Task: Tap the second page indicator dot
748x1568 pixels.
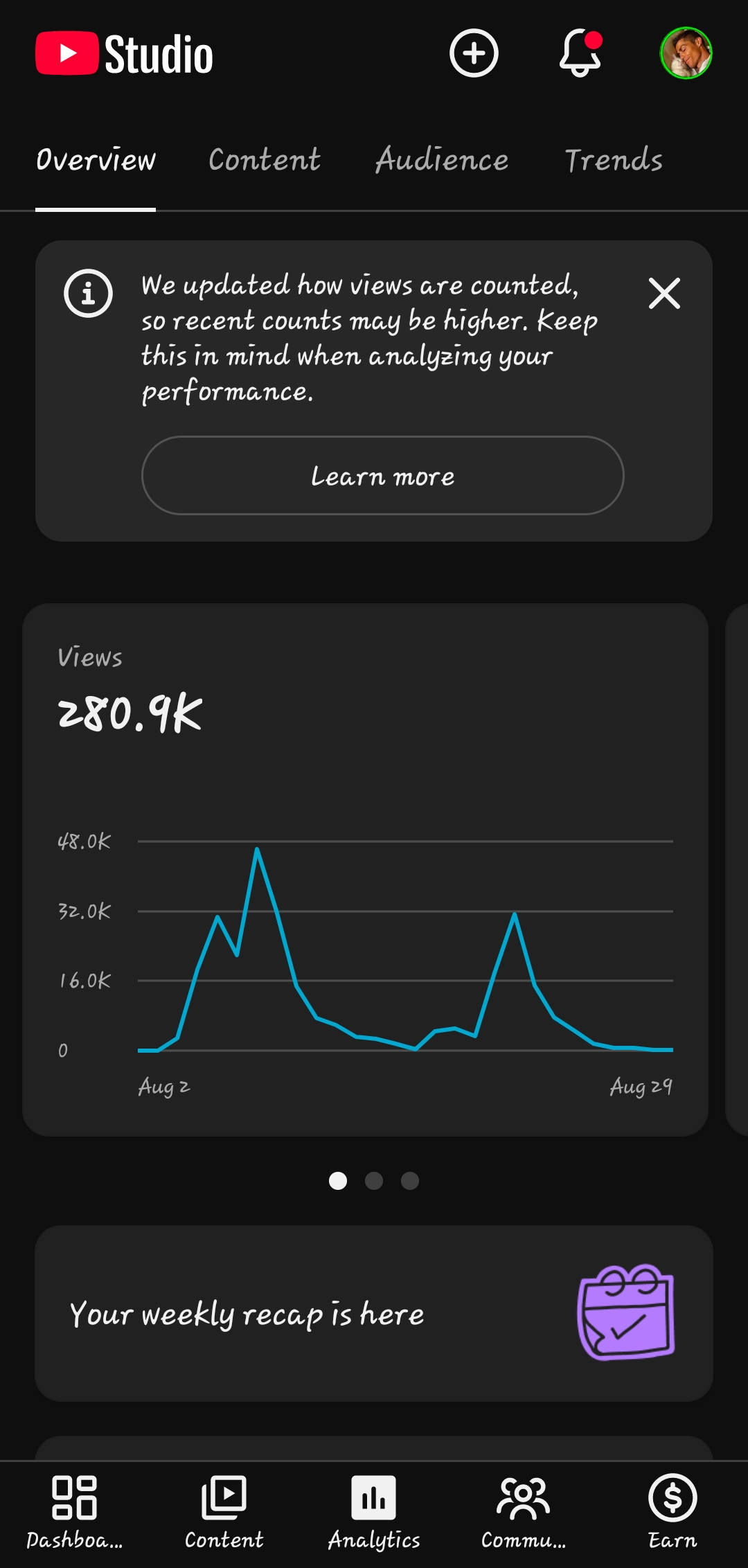Action: click(x=374, y=1181)
